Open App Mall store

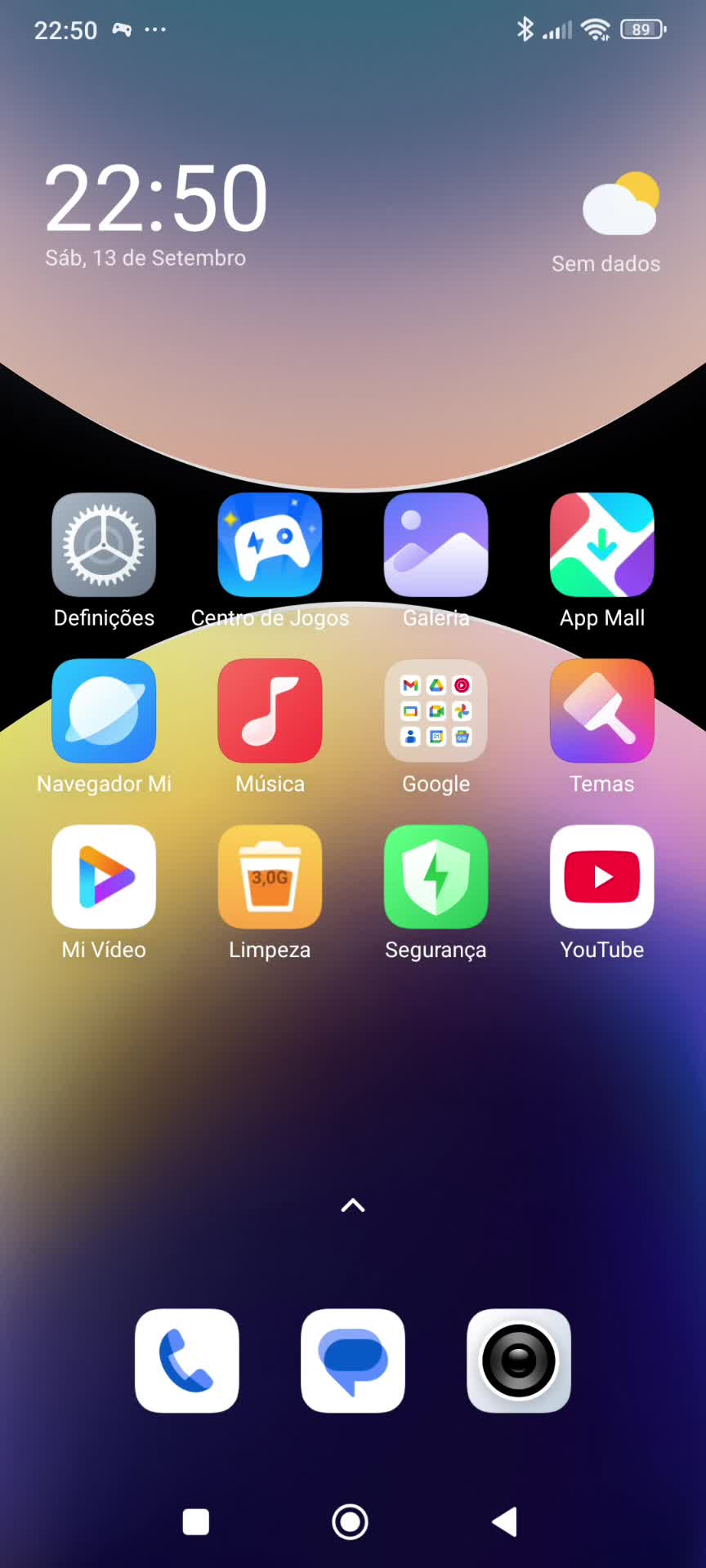[x=602, y=545]
